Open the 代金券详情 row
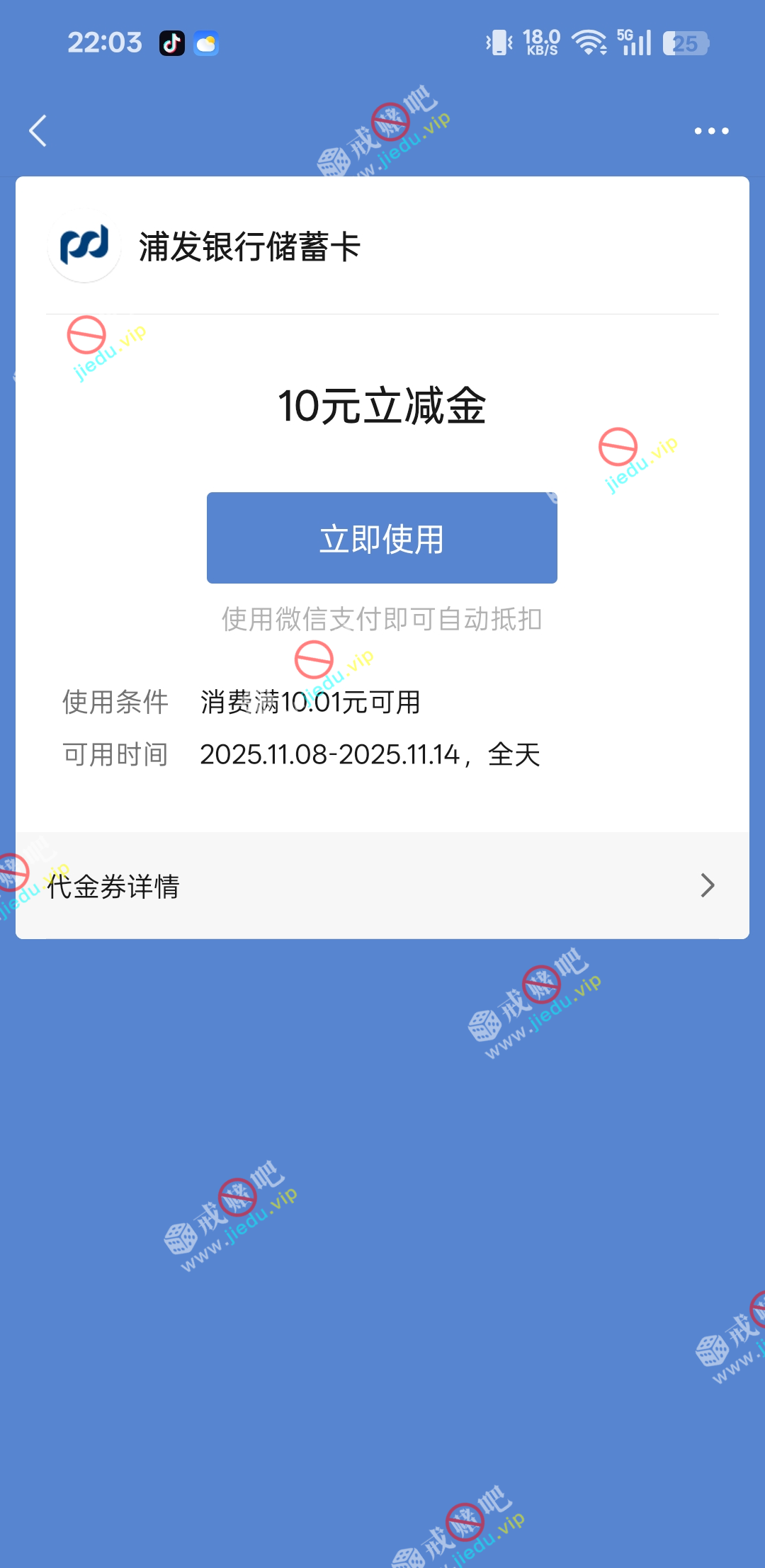Screen dimensions: 765x1568 tap(382, 886)
